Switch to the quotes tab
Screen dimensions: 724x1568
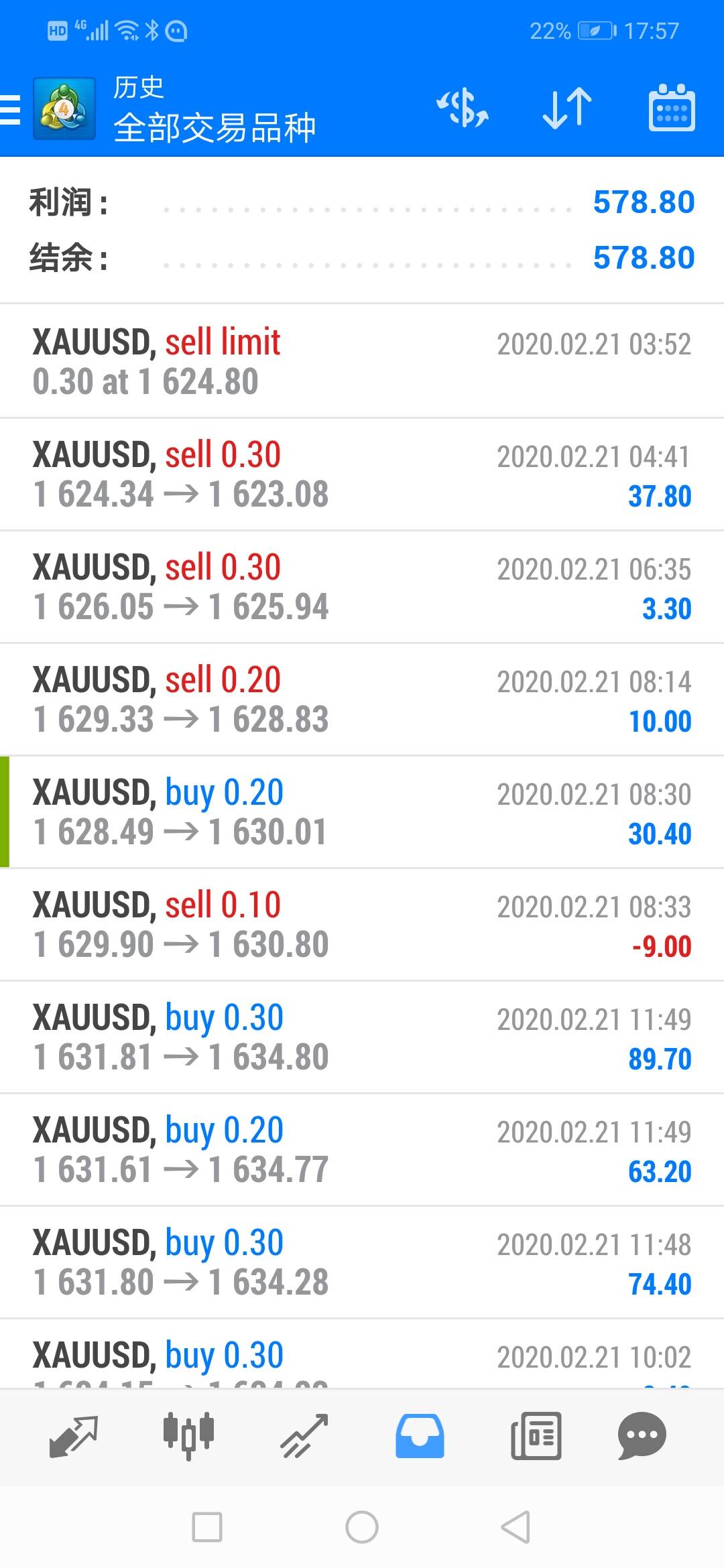[x=74, y=1436]
